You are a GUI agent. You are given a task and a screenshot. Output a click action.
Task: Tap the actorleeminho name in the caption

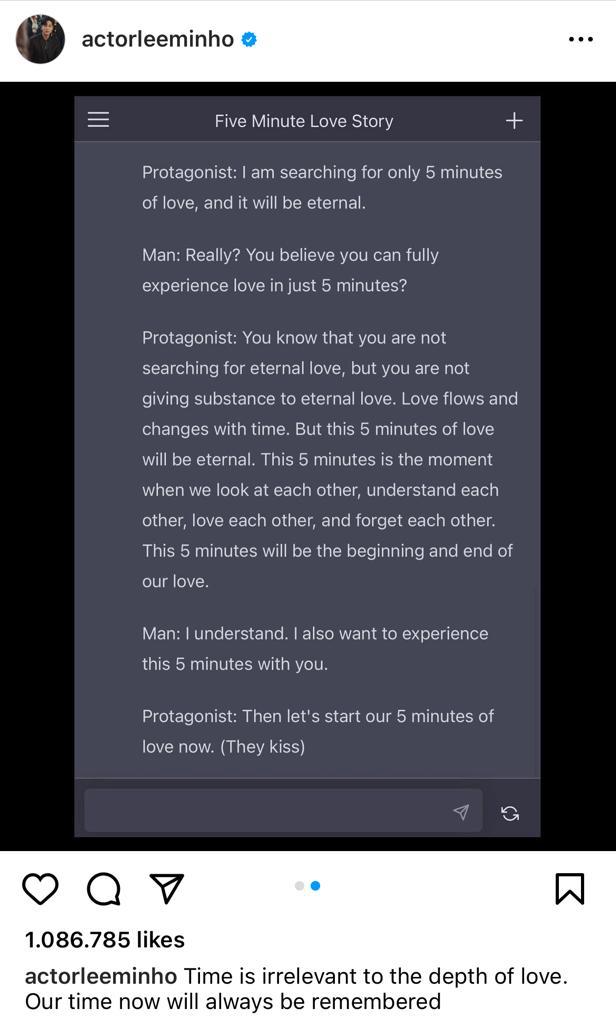(101, 976)
